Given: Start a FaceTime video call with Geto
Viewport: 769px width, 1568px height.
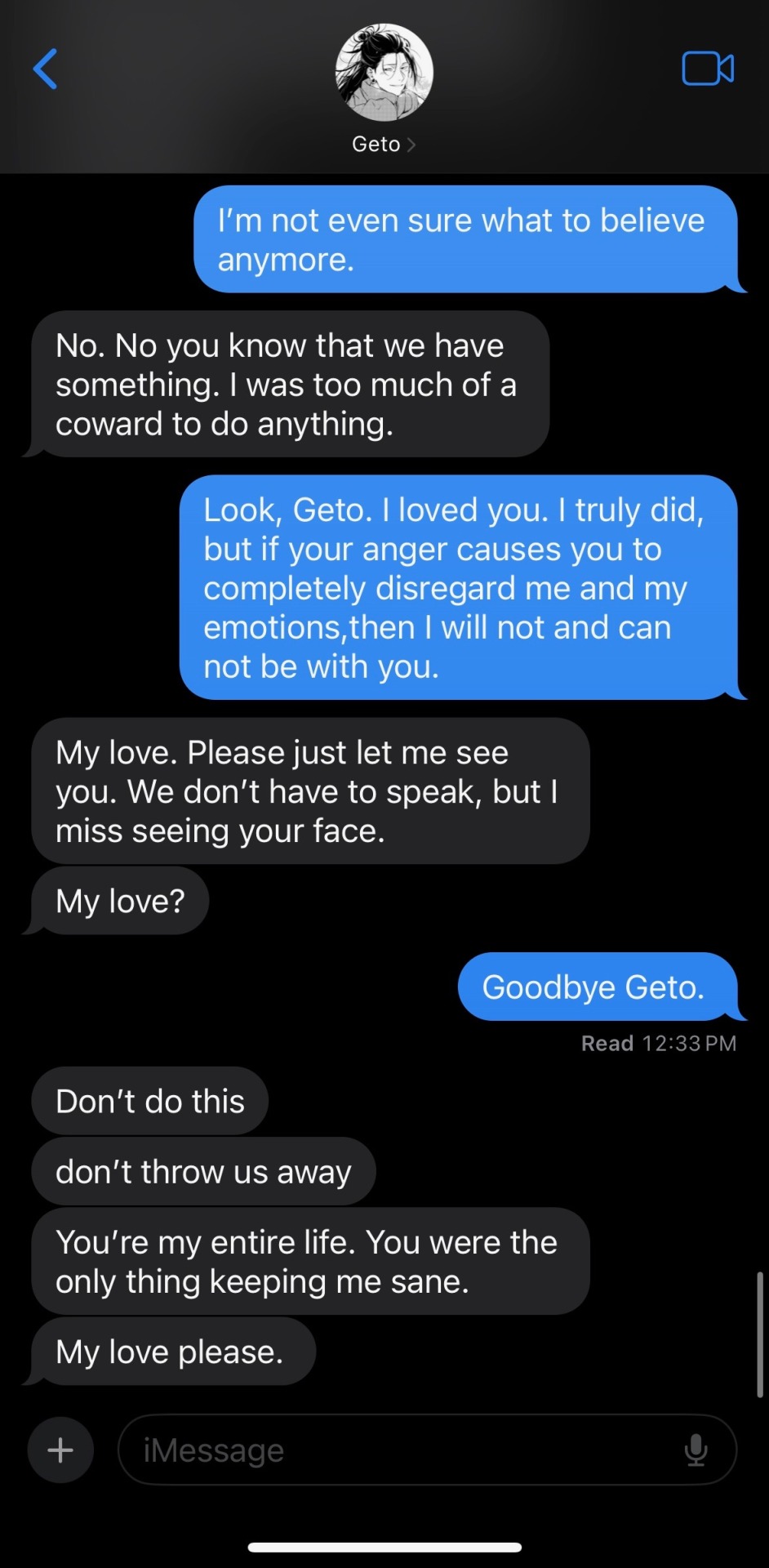Looking at the screenshot, I should (707, 69).
